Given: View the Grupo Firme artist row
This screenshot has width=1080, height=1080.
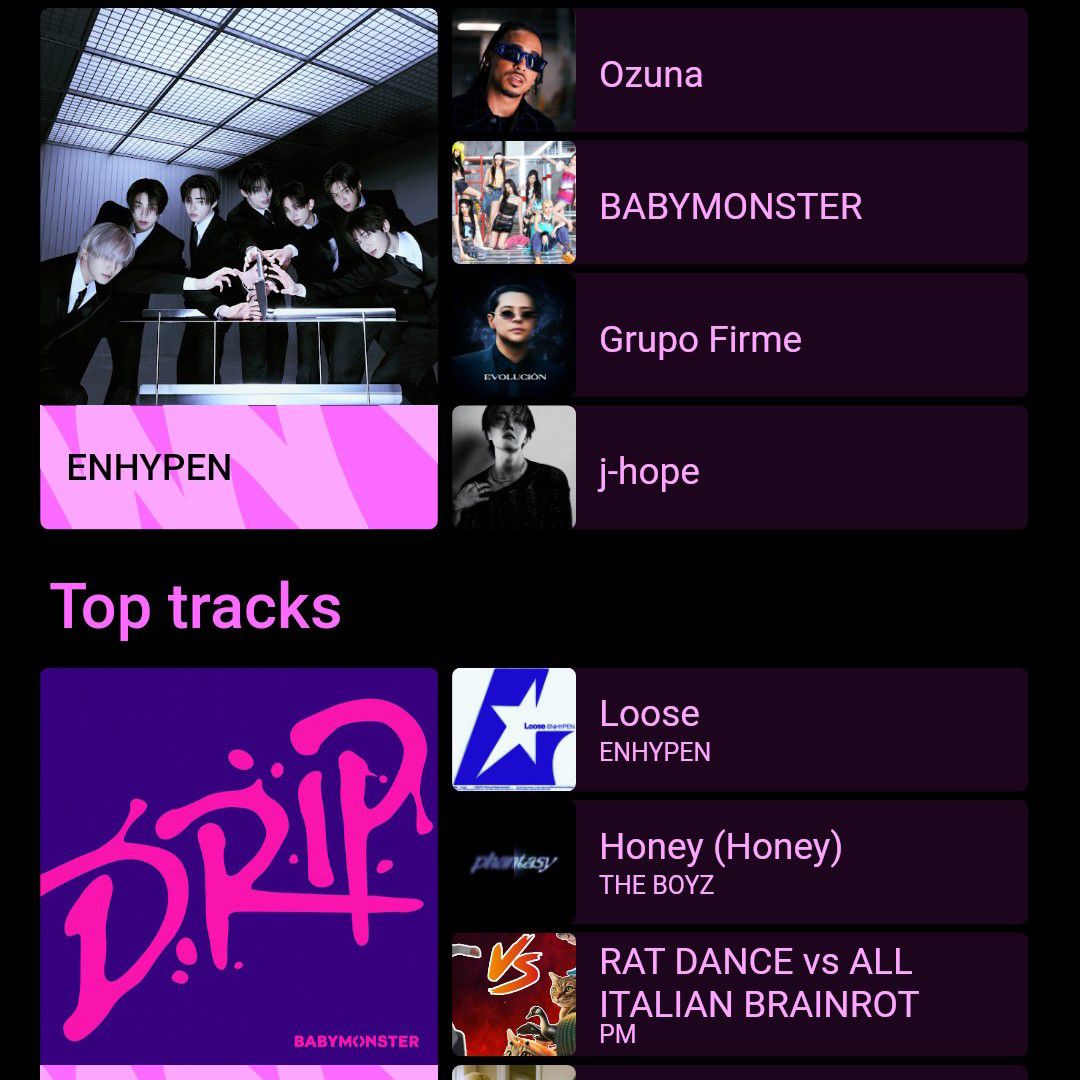Looking at the screenshot, I should click(739, 336).
